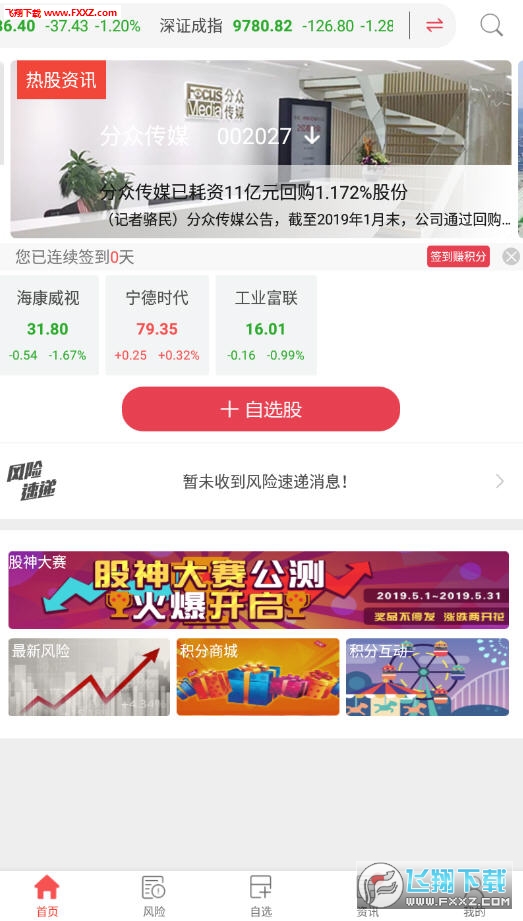Tap the red index switch arrows
The height and width of the screenshot is (921, 523).
point(434,25)
